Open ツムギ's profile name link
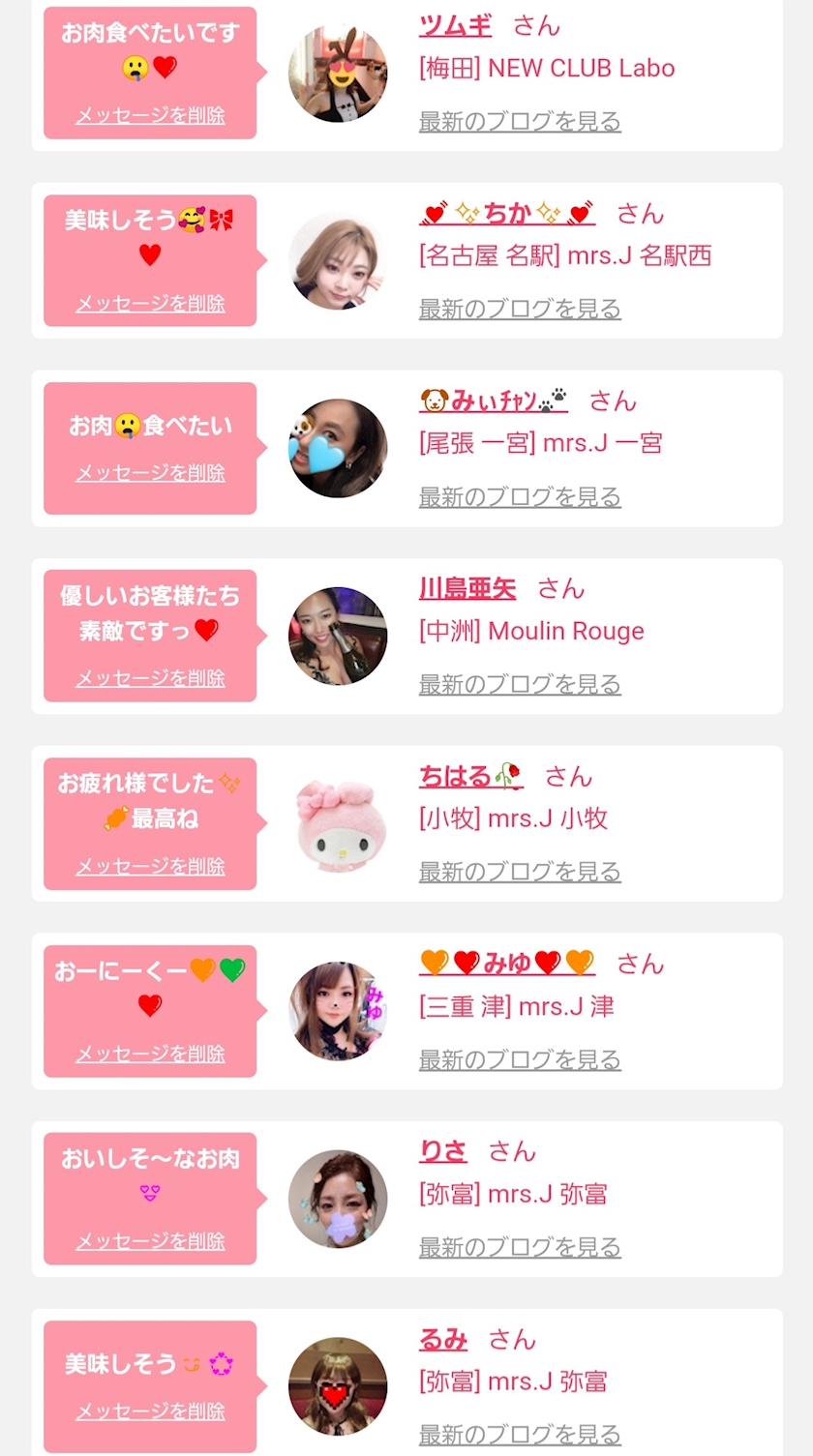 click(455, 25)
